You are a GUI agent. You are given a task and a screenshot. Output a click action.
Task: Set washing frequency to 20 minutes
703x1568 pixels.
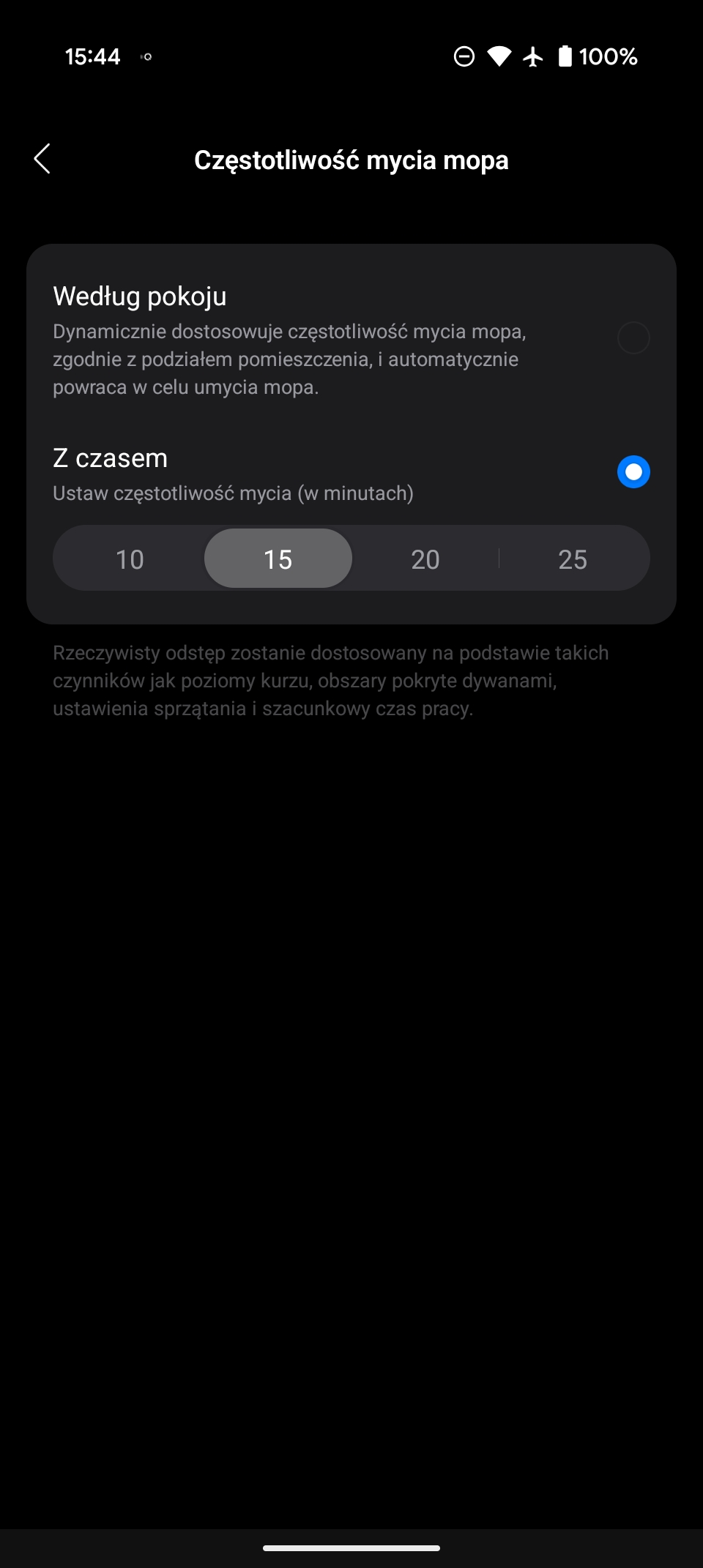click(x=425, y=559)
